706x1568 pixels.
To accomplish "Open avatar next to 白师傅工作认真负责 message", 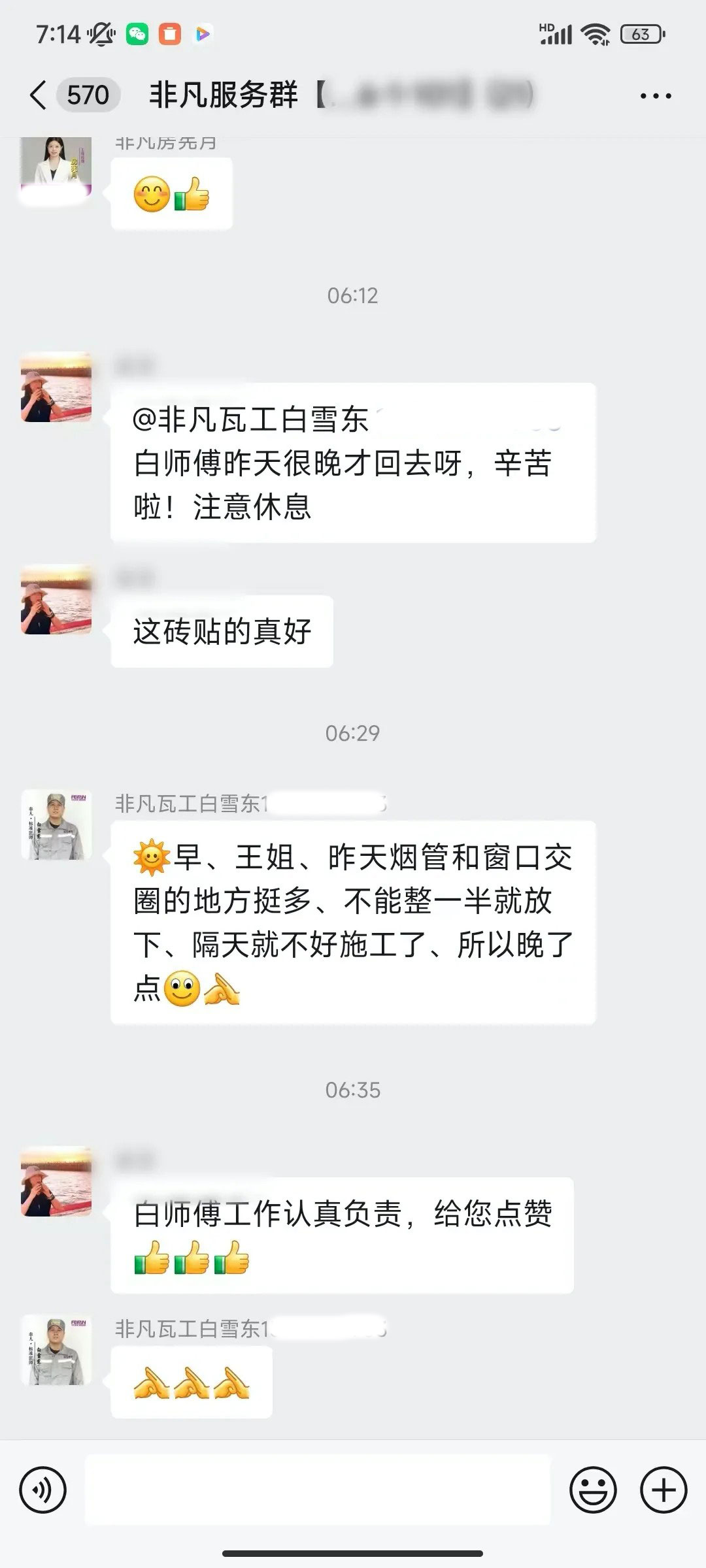I will (x=56, y=1181).
